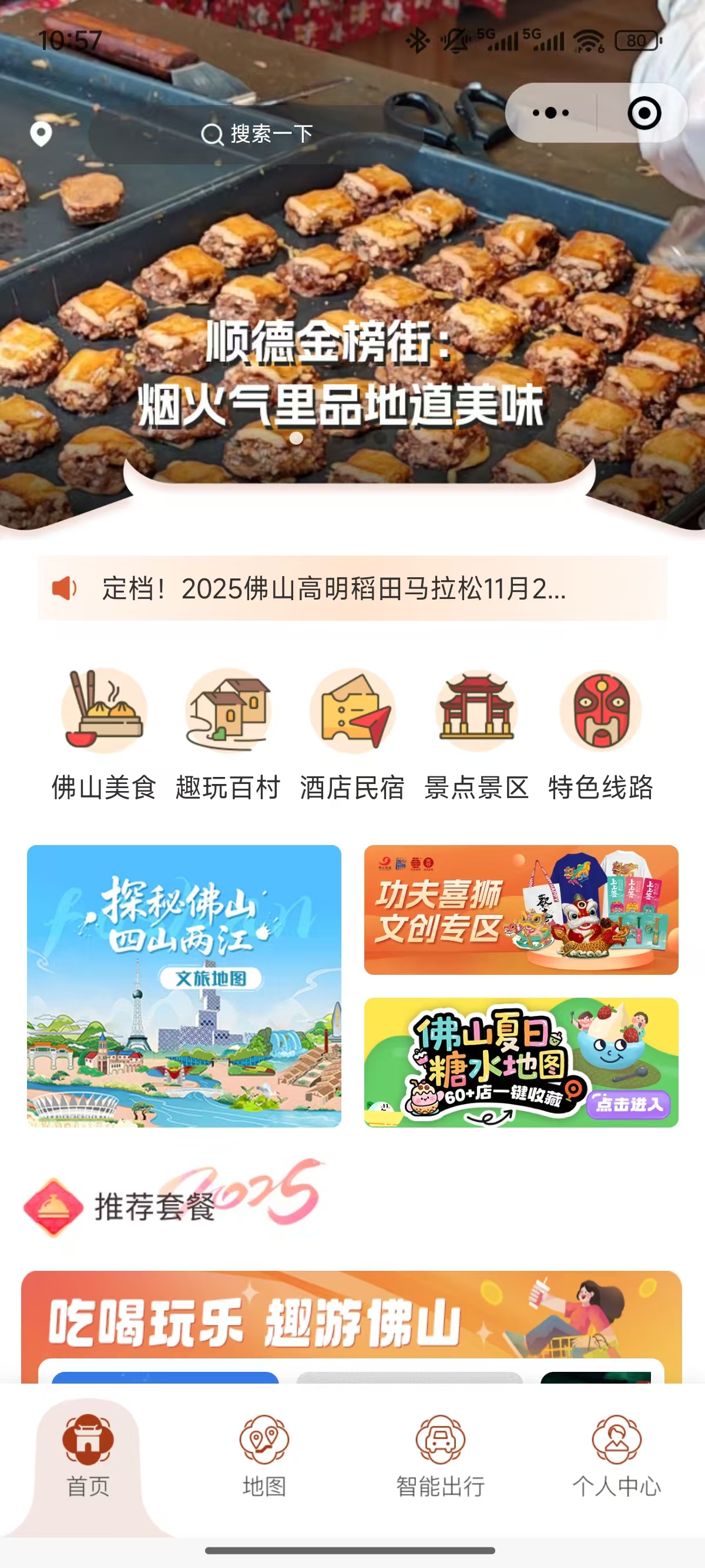Select 酒店民宿 category
705x1568 pixels.
(x=352, y=733)
